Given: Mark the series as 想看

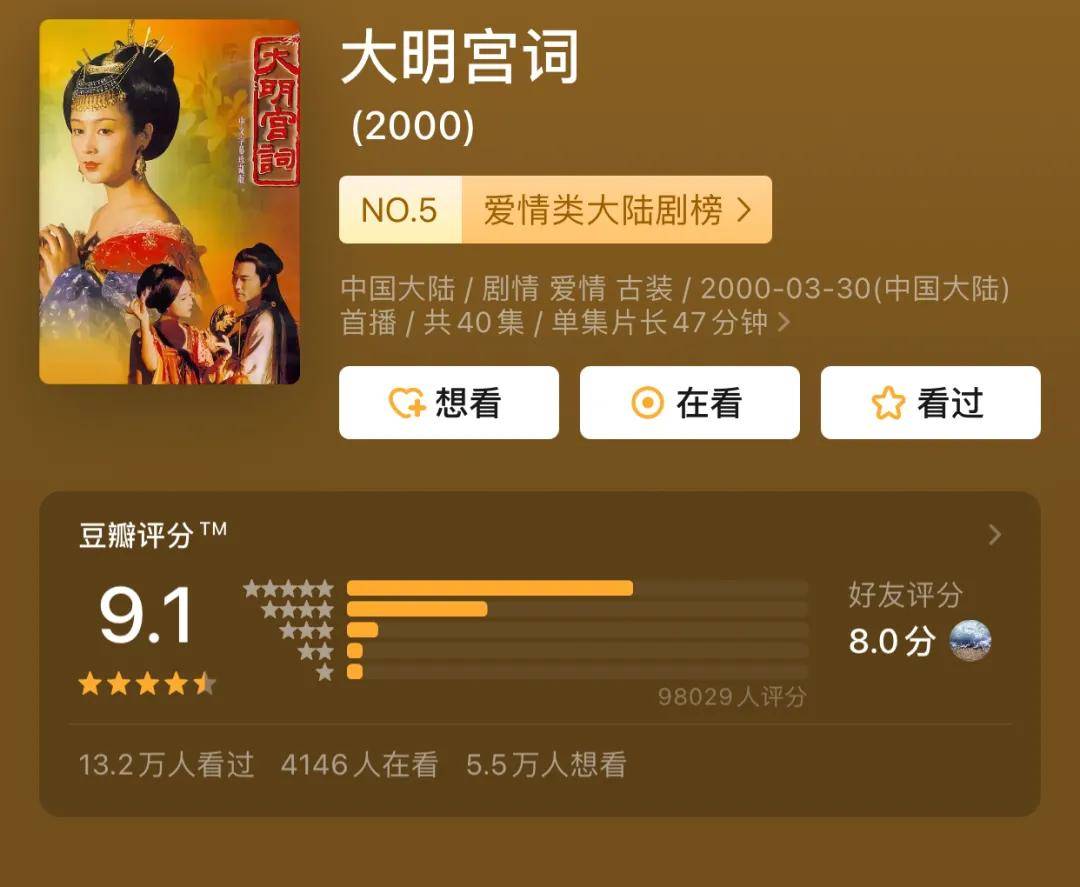Looking at the screenshot, I should (448, 403).
